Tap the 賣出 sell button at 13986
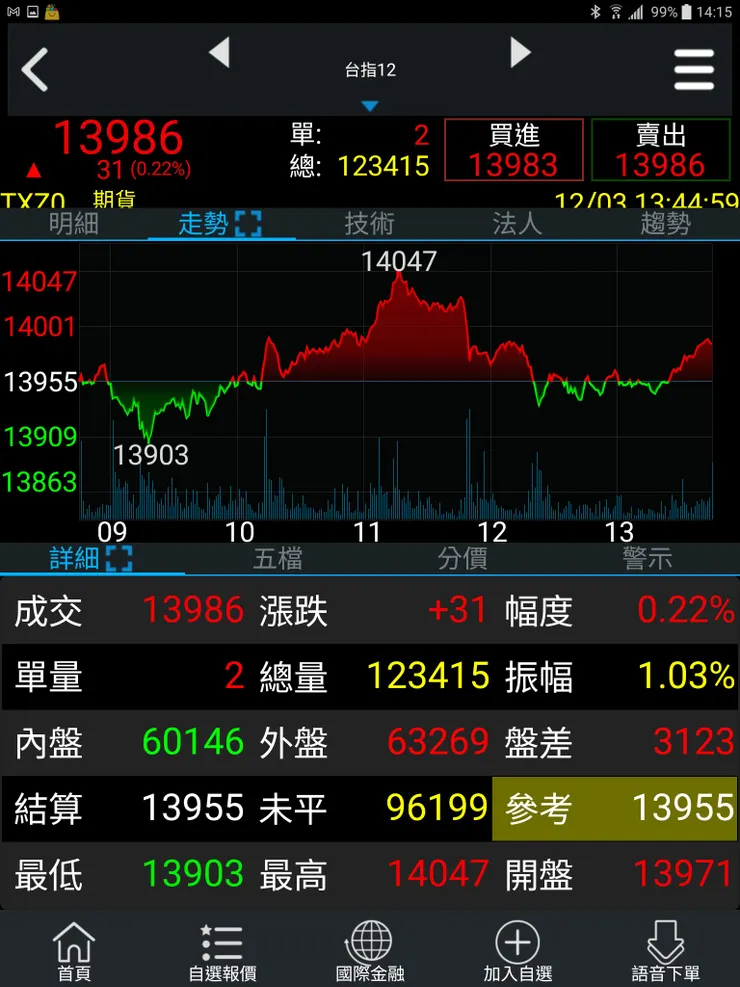The height and width of the screenshot is (987, 740). pos(660,150)
